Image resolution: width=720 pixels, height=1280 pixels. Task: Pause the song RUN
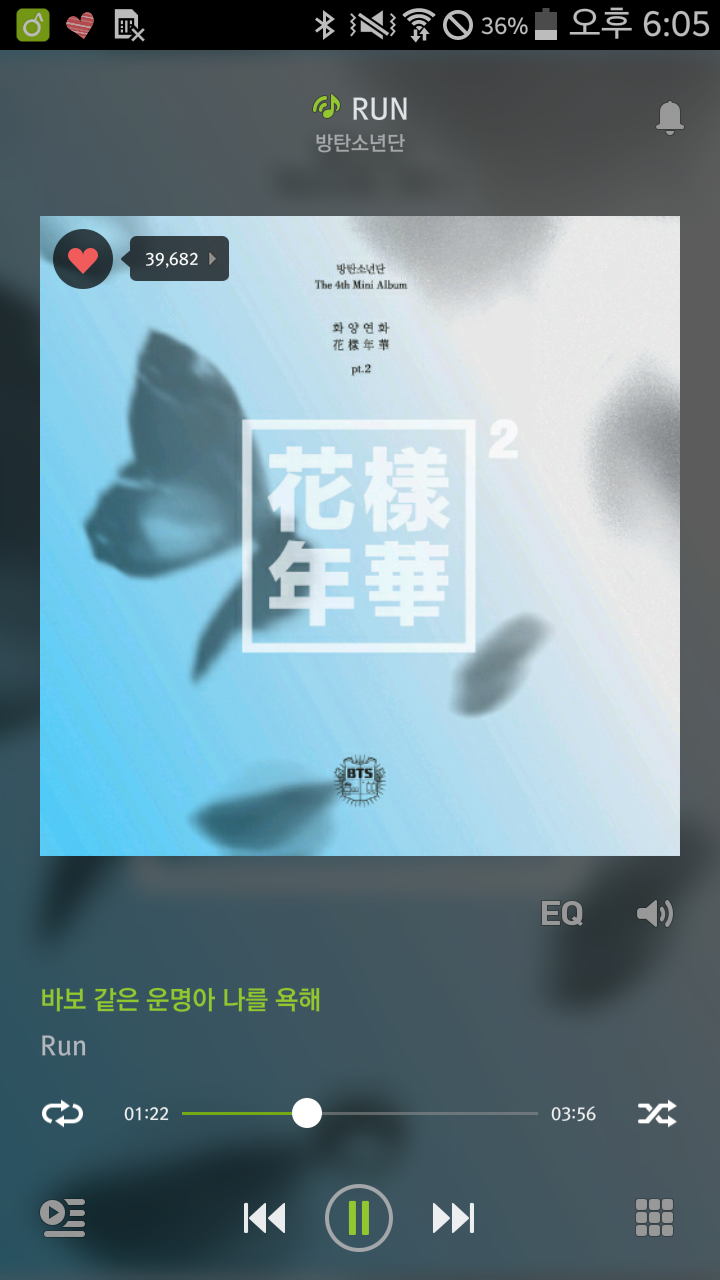[x=359, y=1218]
